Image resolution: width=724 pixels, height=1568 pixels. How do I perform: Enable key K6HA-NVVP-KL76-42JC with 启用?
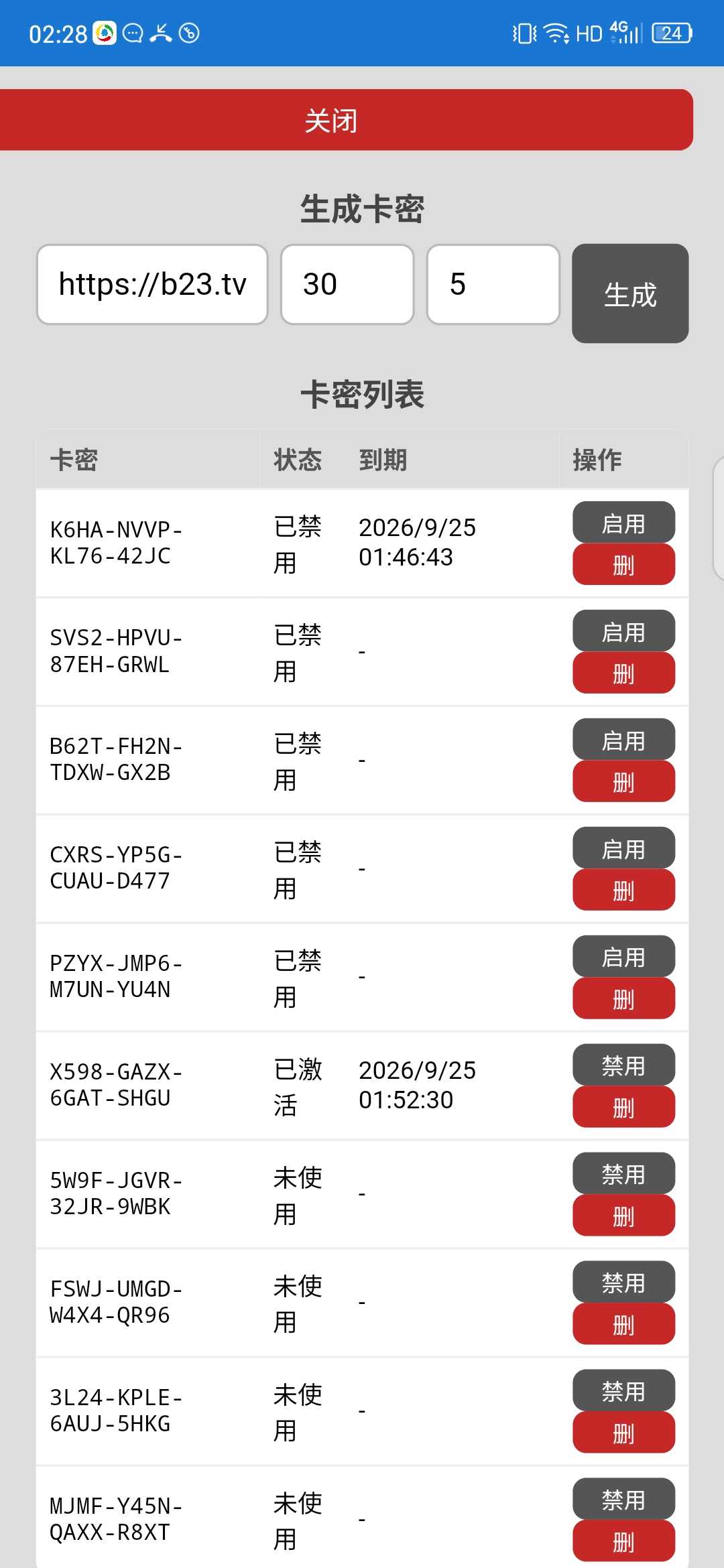pos(623,522)
